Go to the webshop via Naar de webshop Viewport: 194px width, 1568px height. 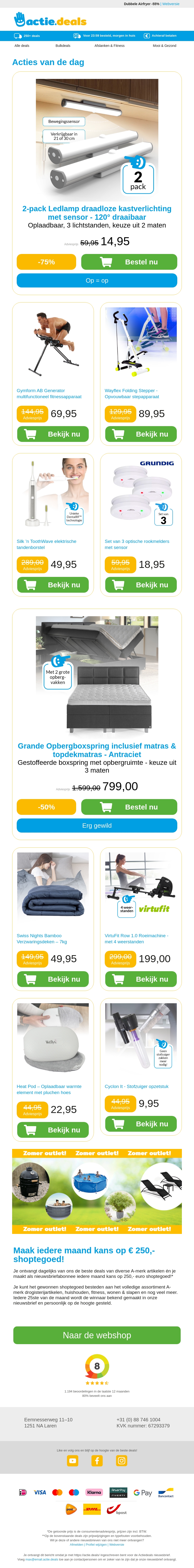tap(97, 1335)
